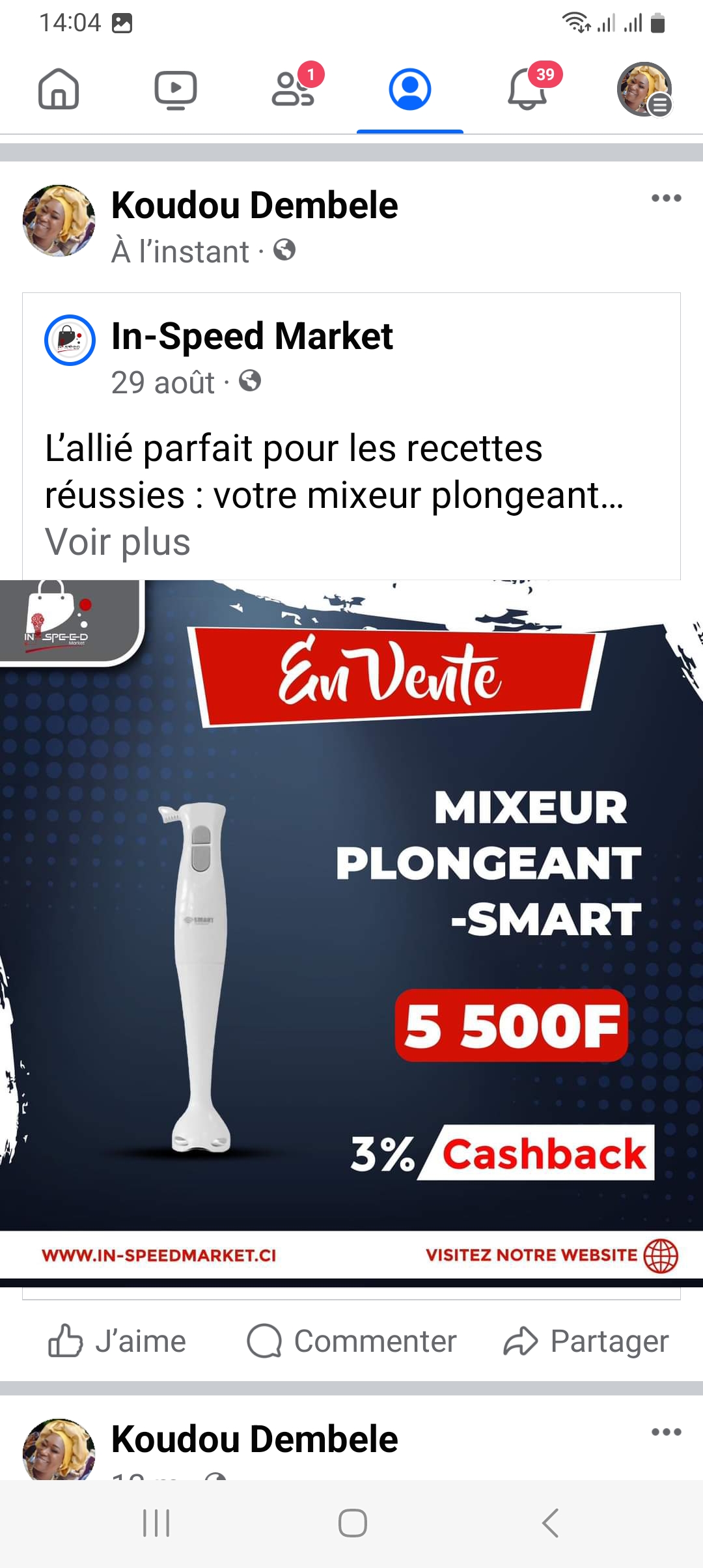Open overflow menu on the À l'instant post
This screenshot has width=703, height=1568.
(x=666, y=199)
